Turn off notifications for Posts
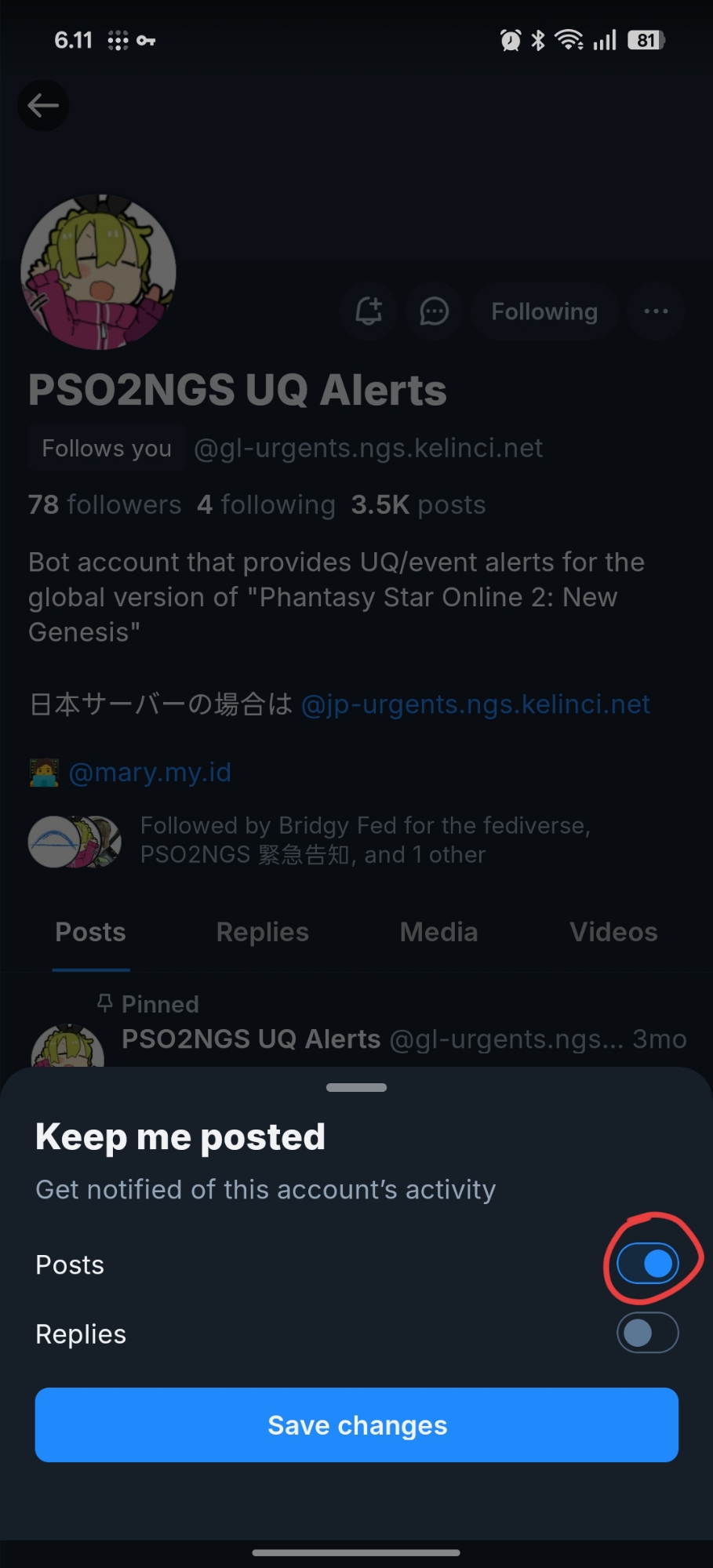The width and height of the screenshot is (713, 1568). 648,1264
